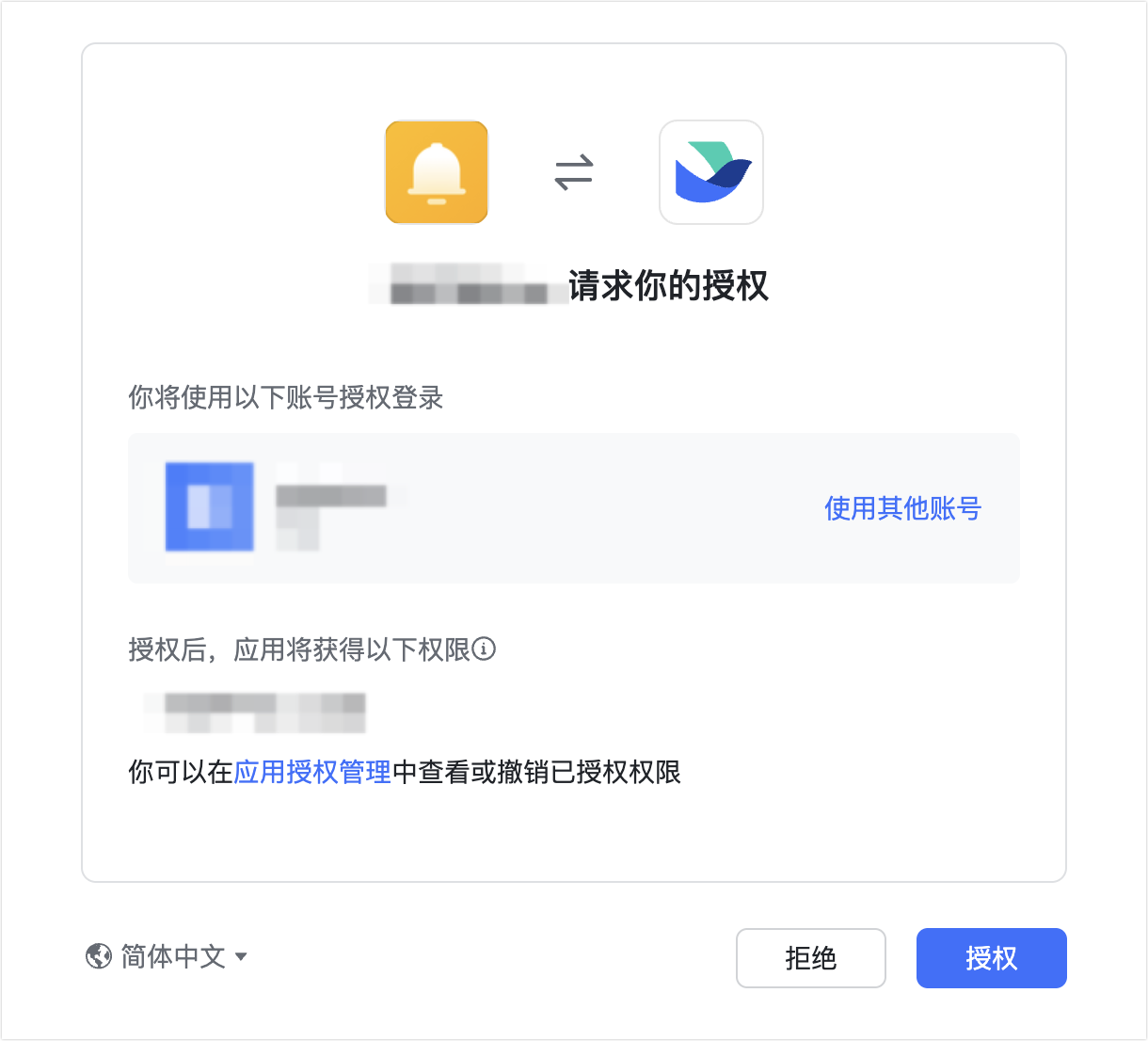Choose 使用其他账号 to switch account
The height and width of the screenshot is (1041, 1148).
pos(902,508)
